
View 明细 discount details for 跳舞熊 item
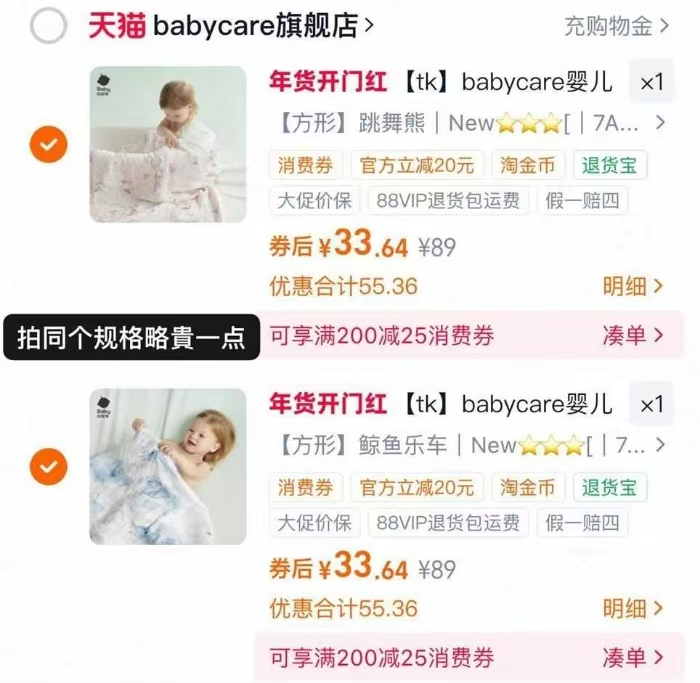[x=632, y=286]
